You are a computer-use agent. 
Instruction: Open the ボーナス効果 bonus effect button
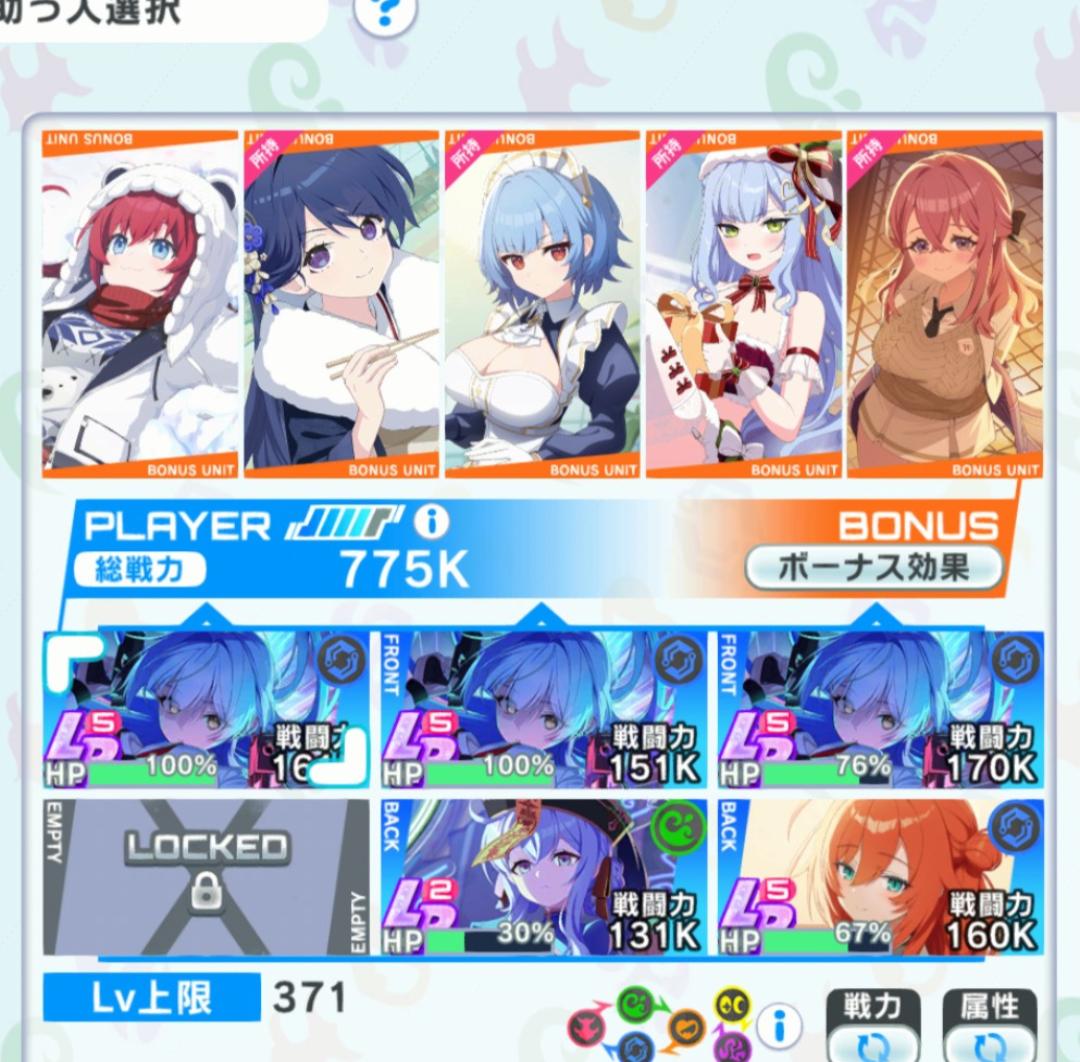874,568
